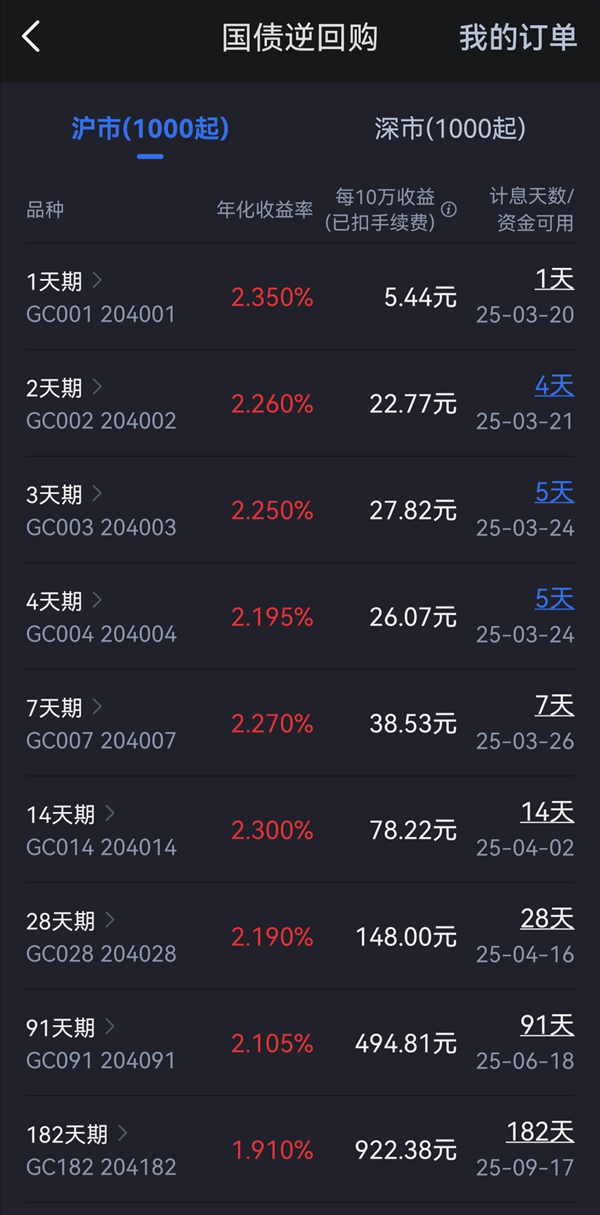Switch to the 深市(1000起) tab
600x1215 pixels.
(450, 128)
